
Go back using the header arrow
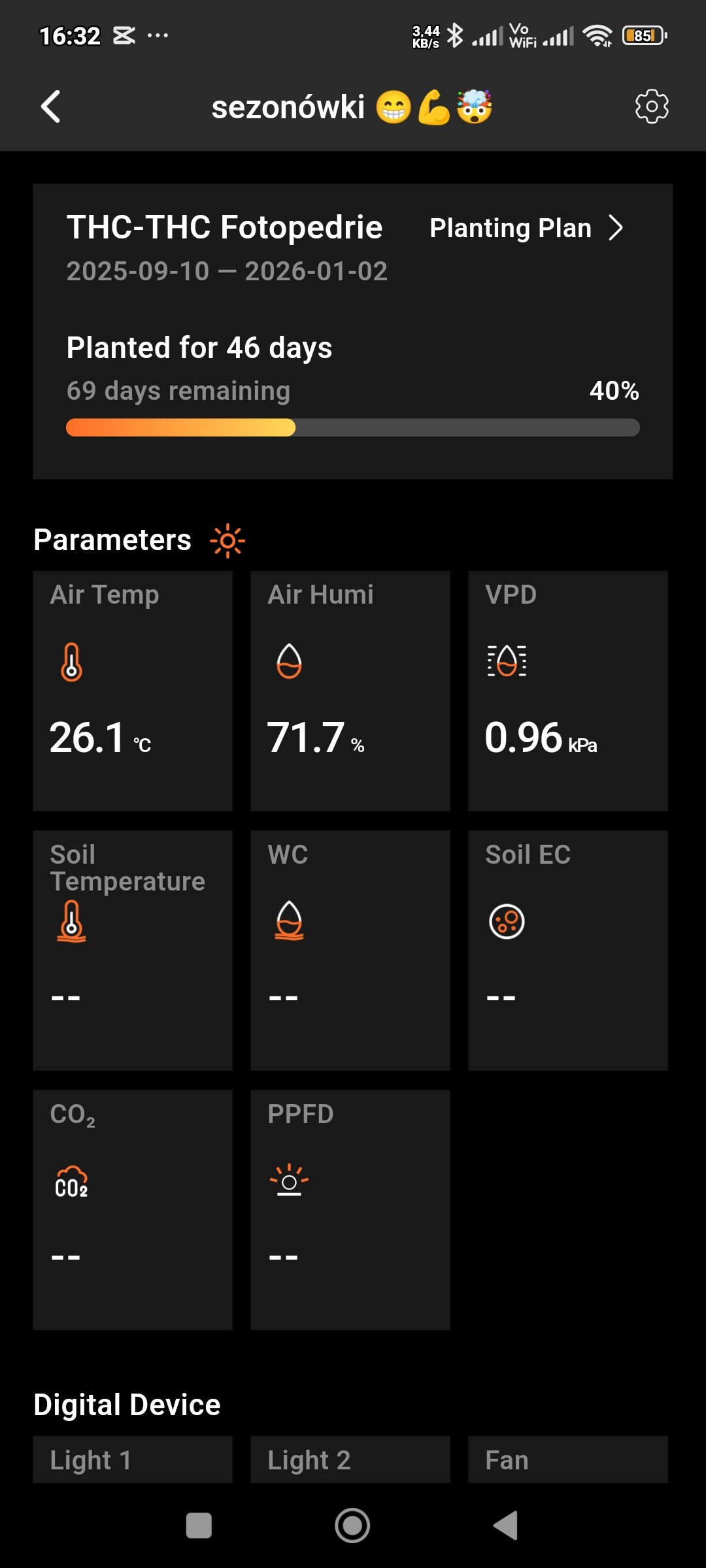tap(51, 106)
